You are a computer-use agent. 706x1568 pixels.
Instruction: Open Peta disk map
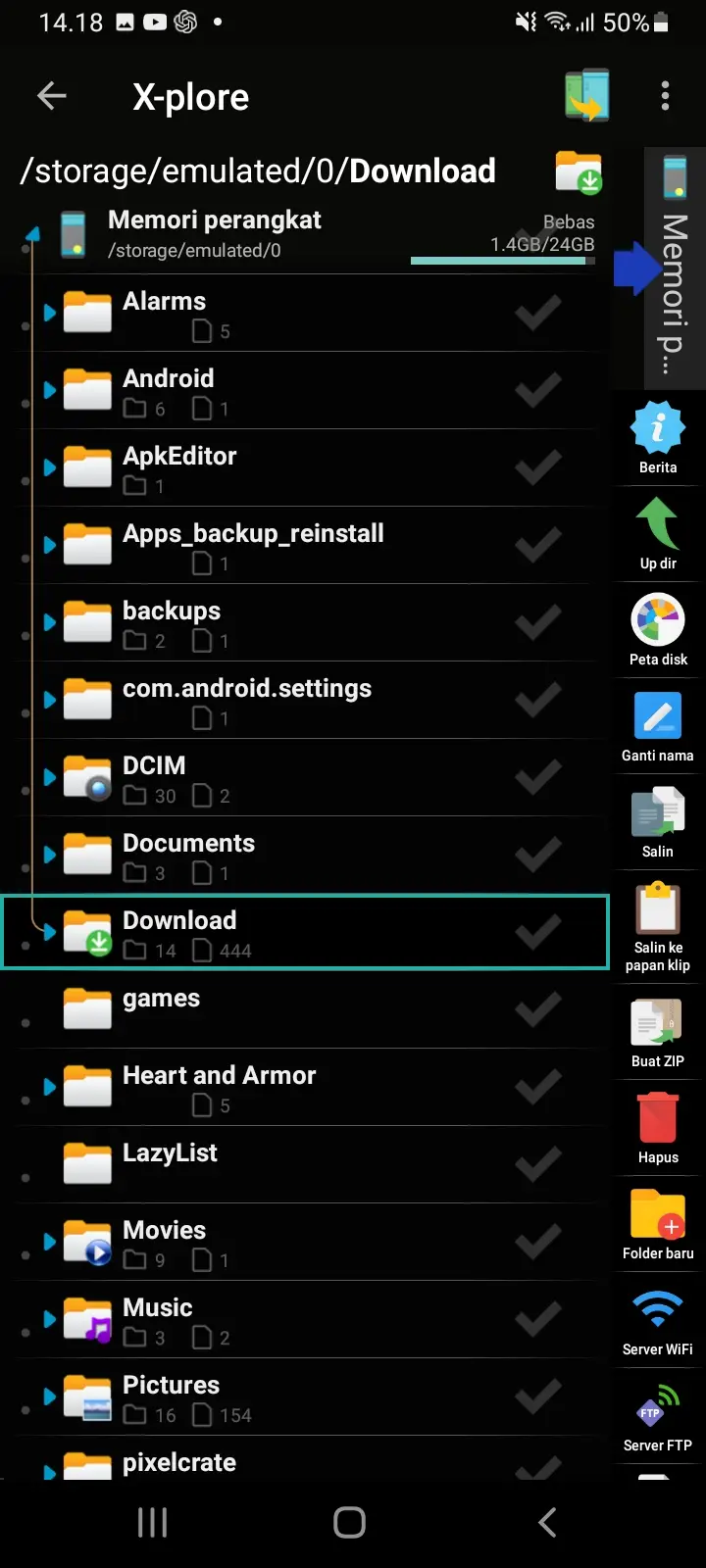(x=657, y=630)
